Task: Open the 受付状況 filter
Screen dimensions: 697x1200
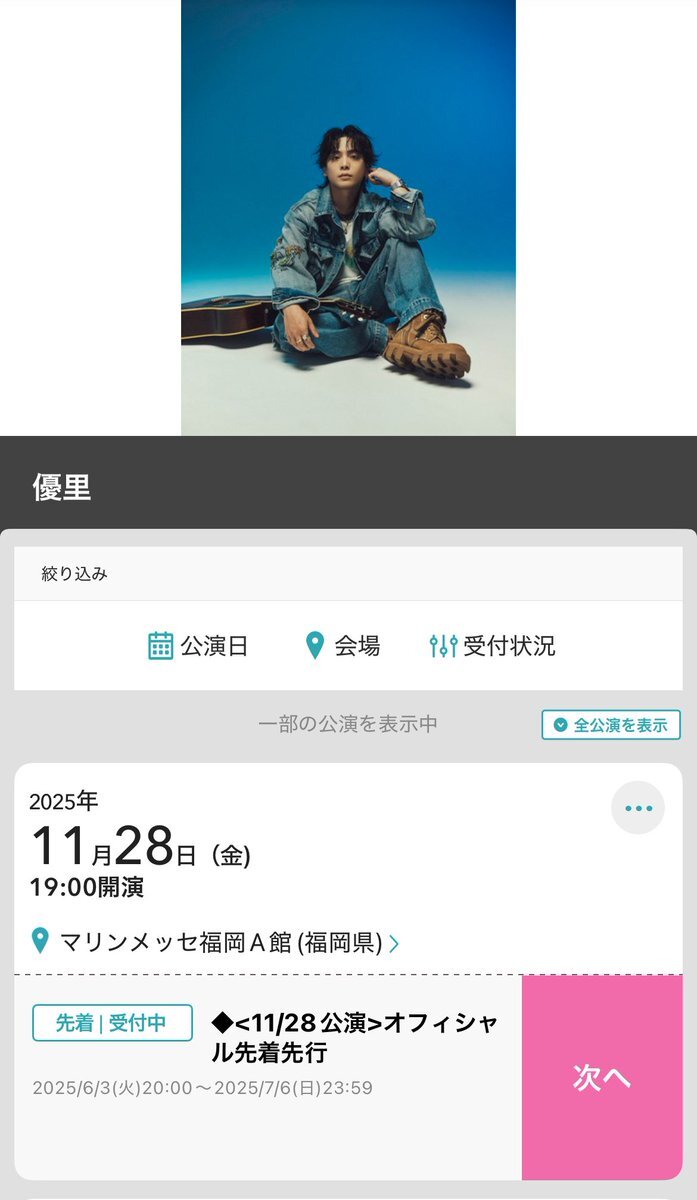Action: coord(492,646)
